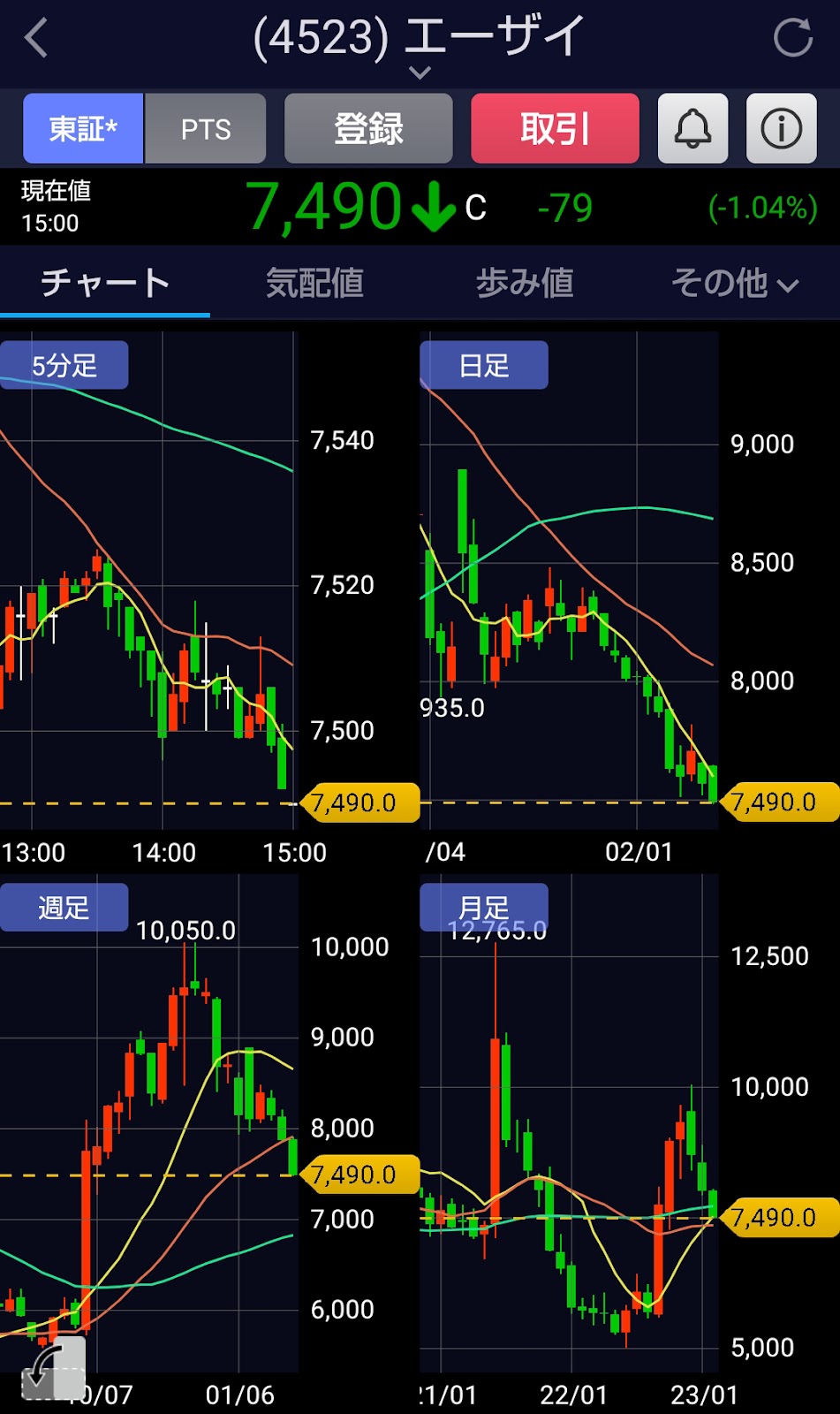Open the 週足 weekly chart
The image size is (840, 1414).
click(x=64, y=908)
